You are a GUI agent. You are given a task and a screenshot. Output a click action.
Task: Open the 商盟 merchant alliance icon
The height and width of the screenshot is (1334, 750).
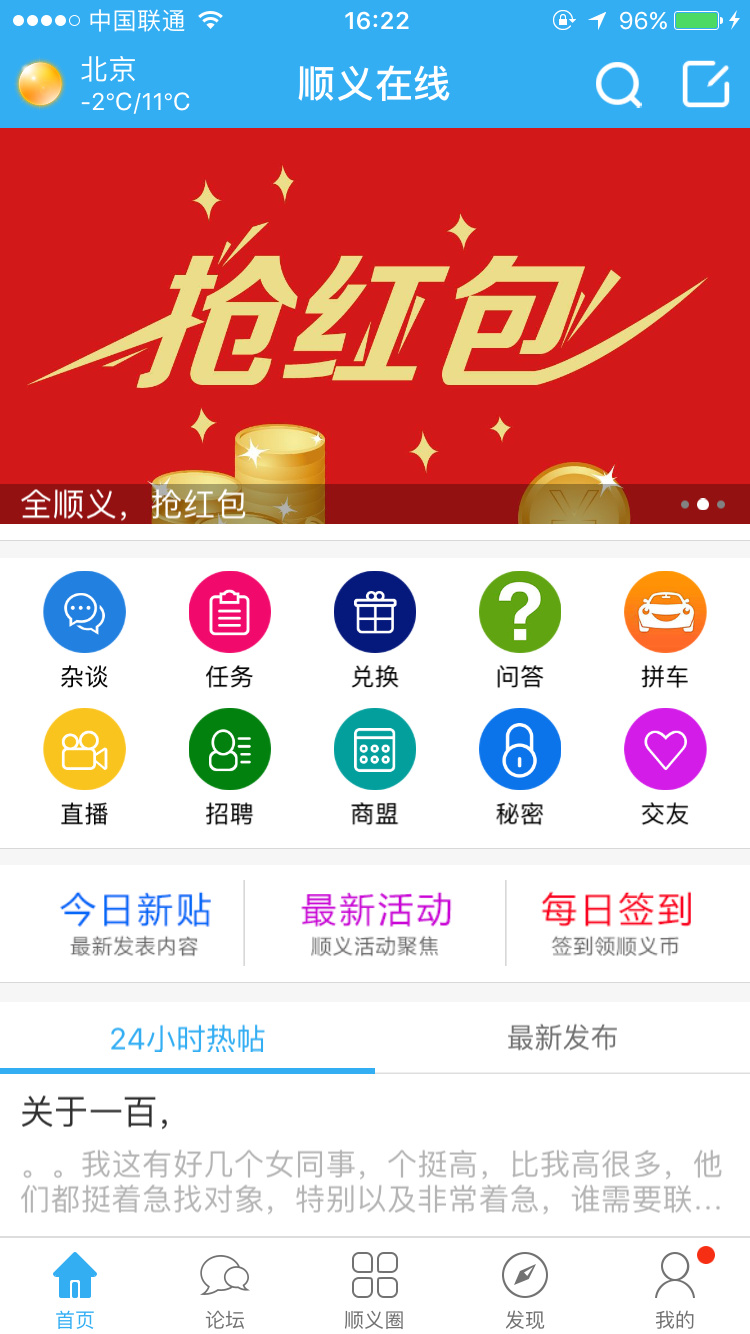coord(375,748)
